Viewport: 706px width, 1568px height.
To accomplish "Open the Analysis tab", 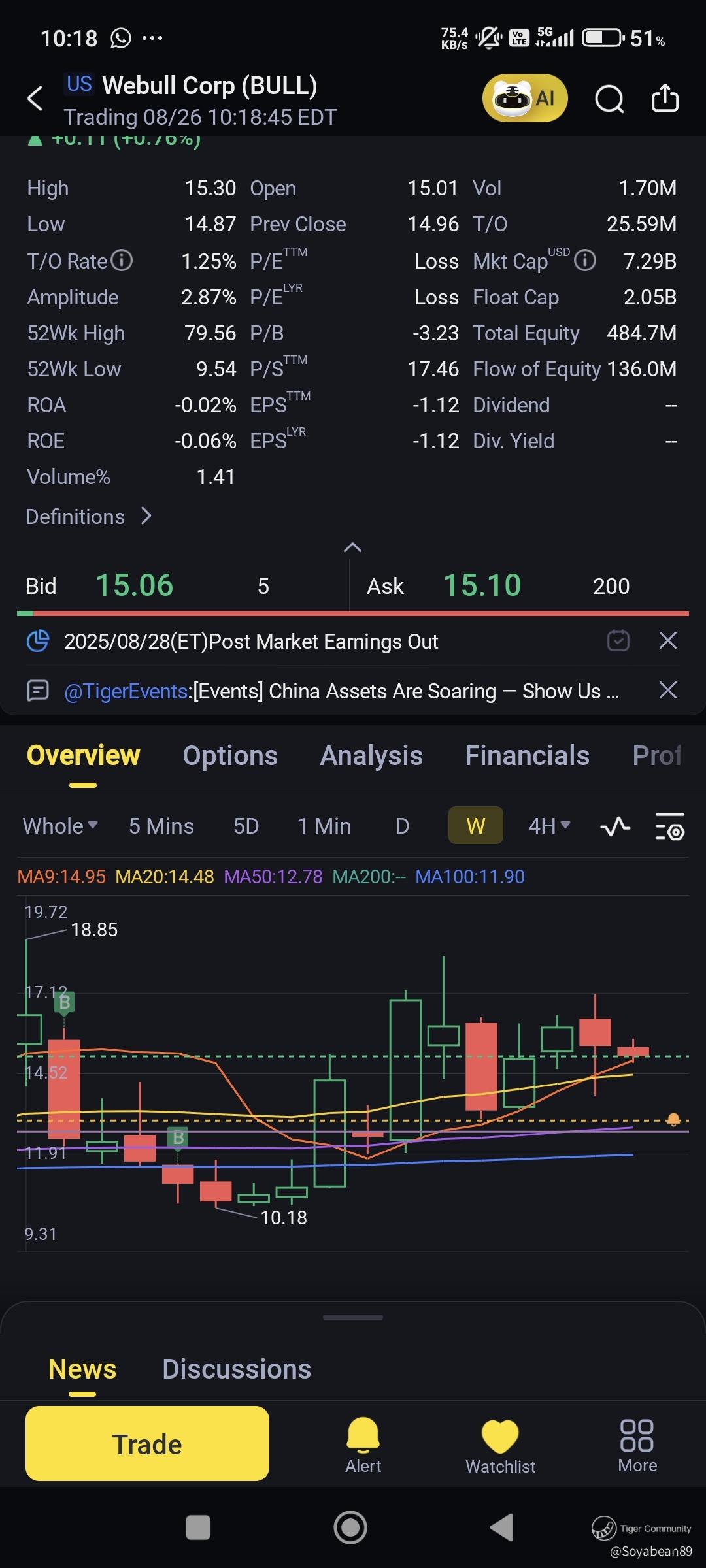I will tap(371, 756).
